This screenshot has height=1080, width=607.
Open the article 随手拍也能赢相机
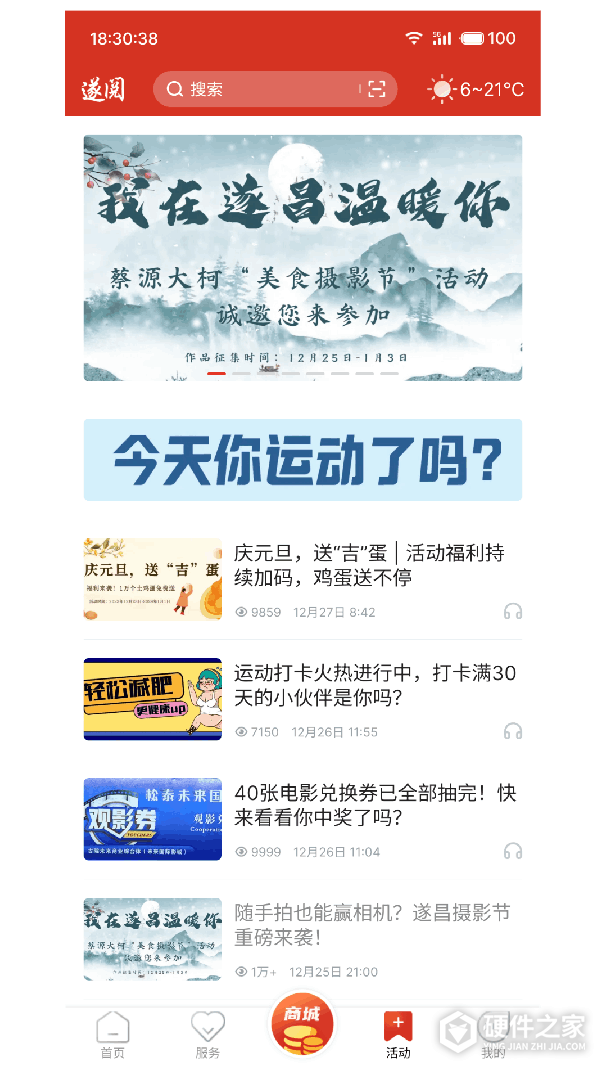pyautogui.click(x=372, y=925)
